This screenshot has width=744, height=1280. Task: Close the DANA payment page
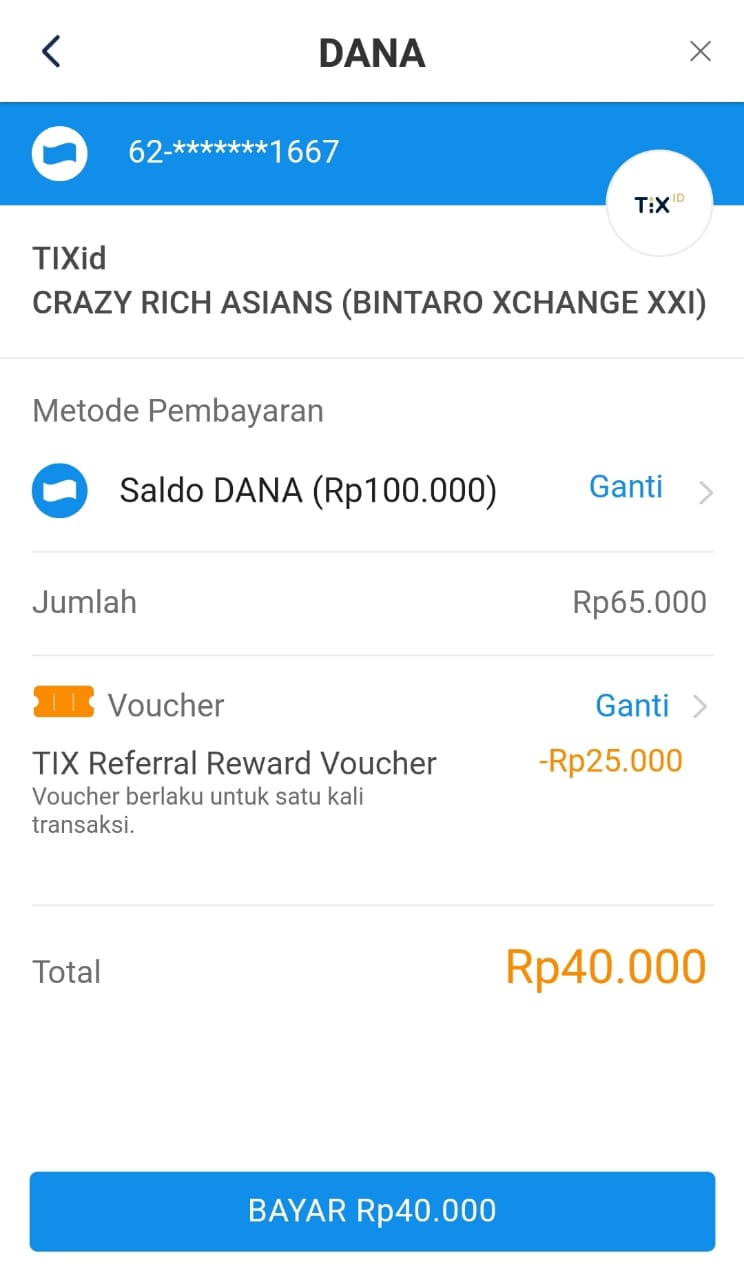(700, 52)
